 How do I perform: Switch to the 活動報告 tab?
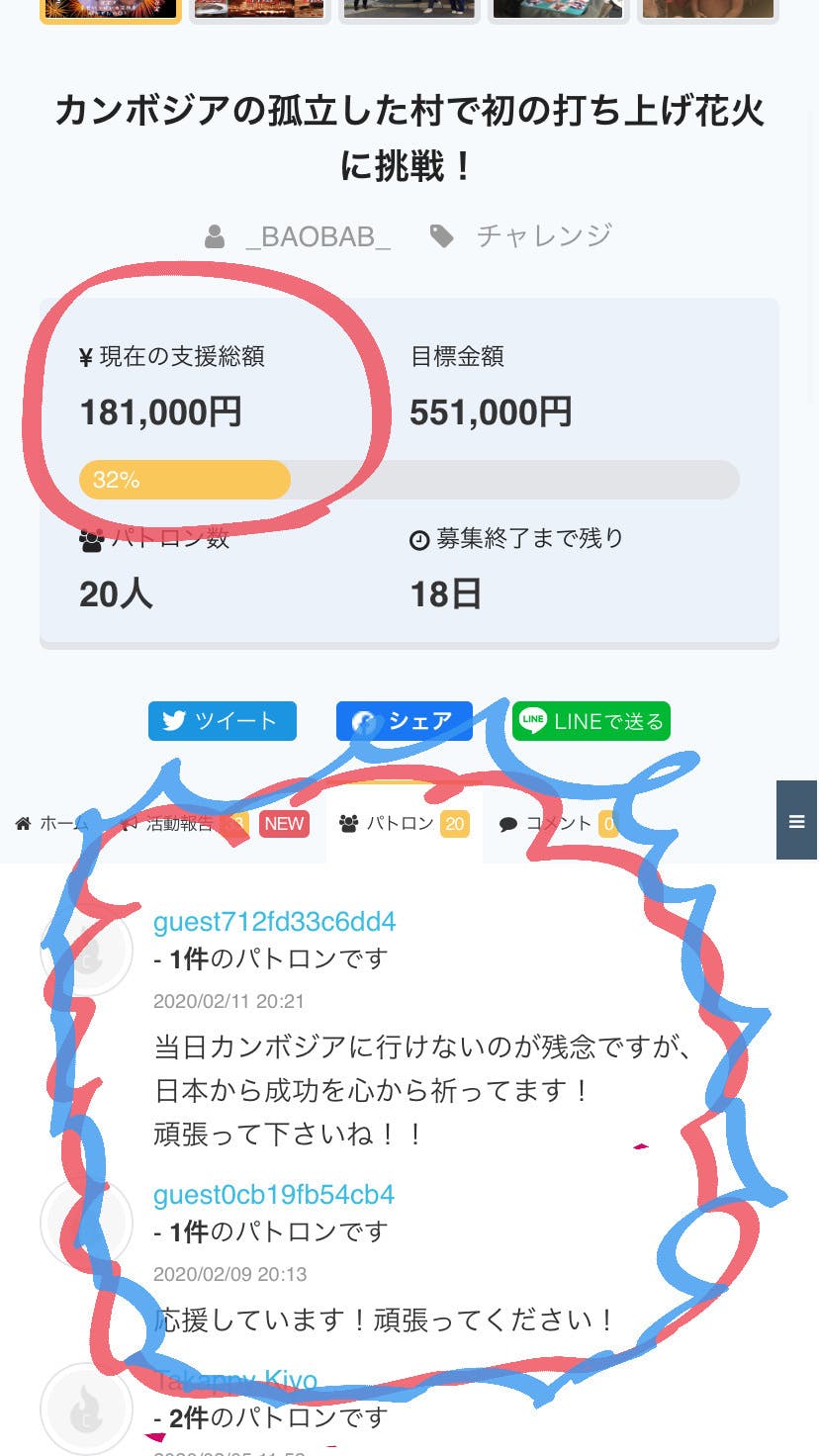point(178,824)
